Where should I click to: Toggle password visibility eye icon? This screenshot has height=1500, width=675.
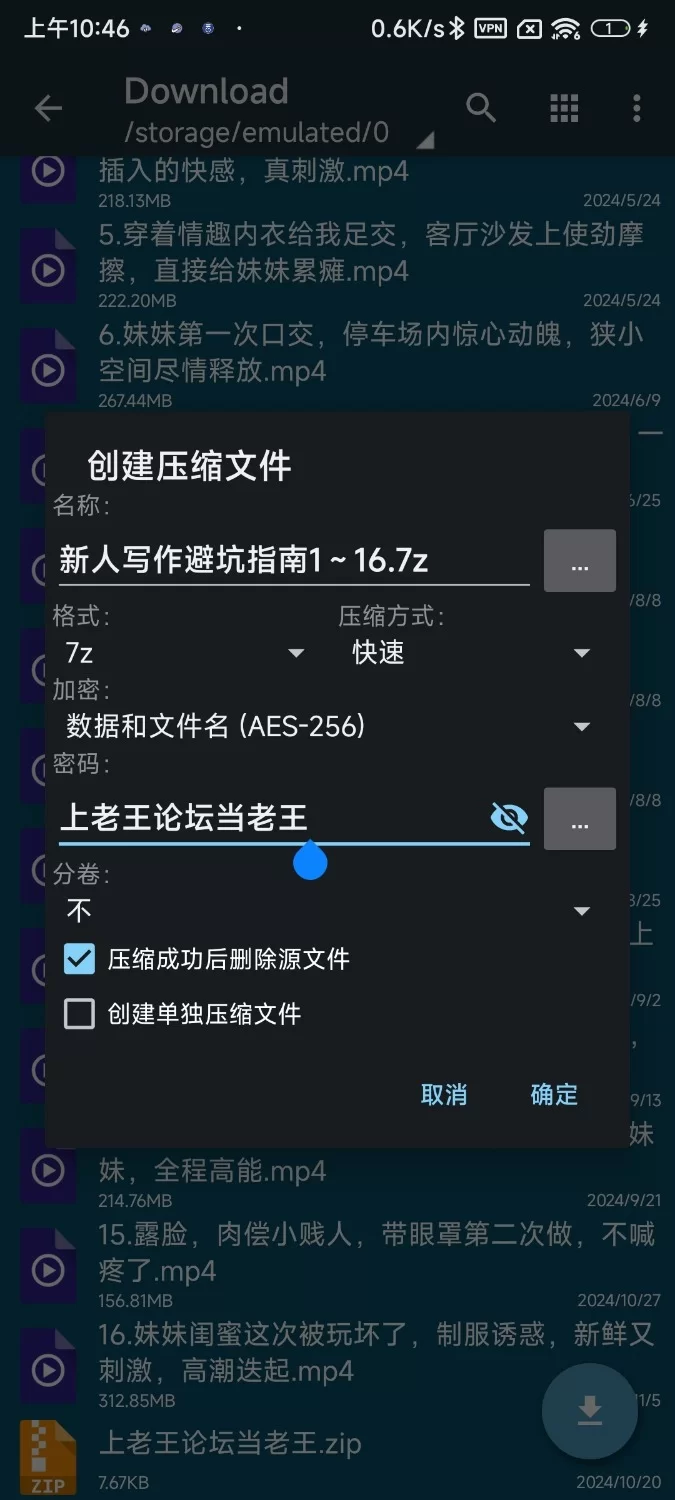[x=509, y=818]
